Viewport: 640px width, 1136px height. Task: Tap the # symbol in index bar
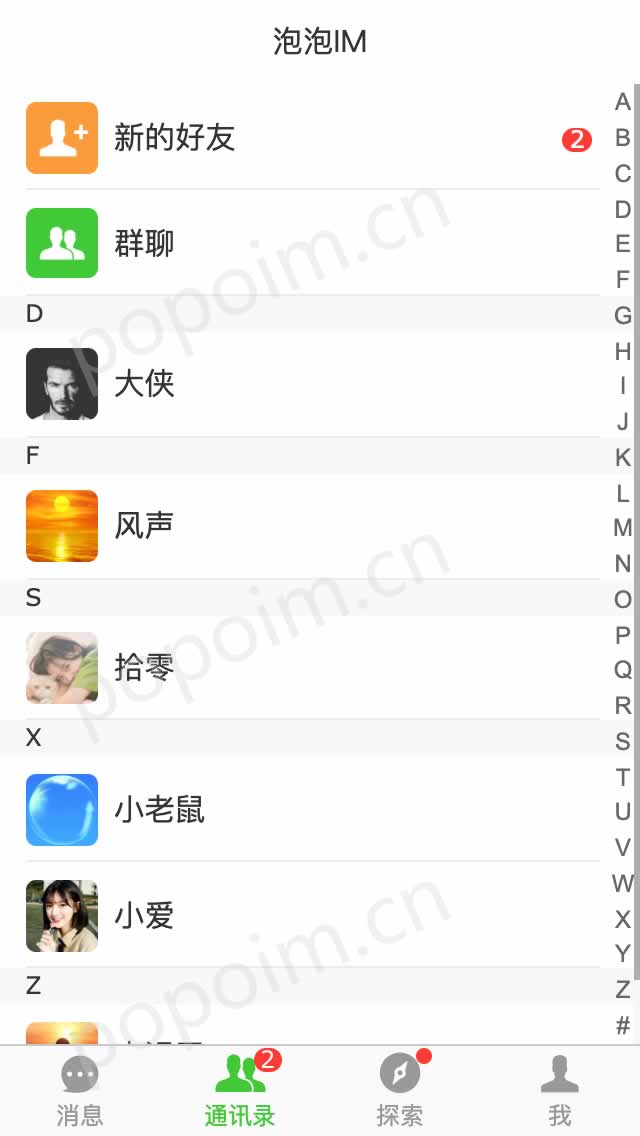pyautogui.click(x=623, y=1025)
